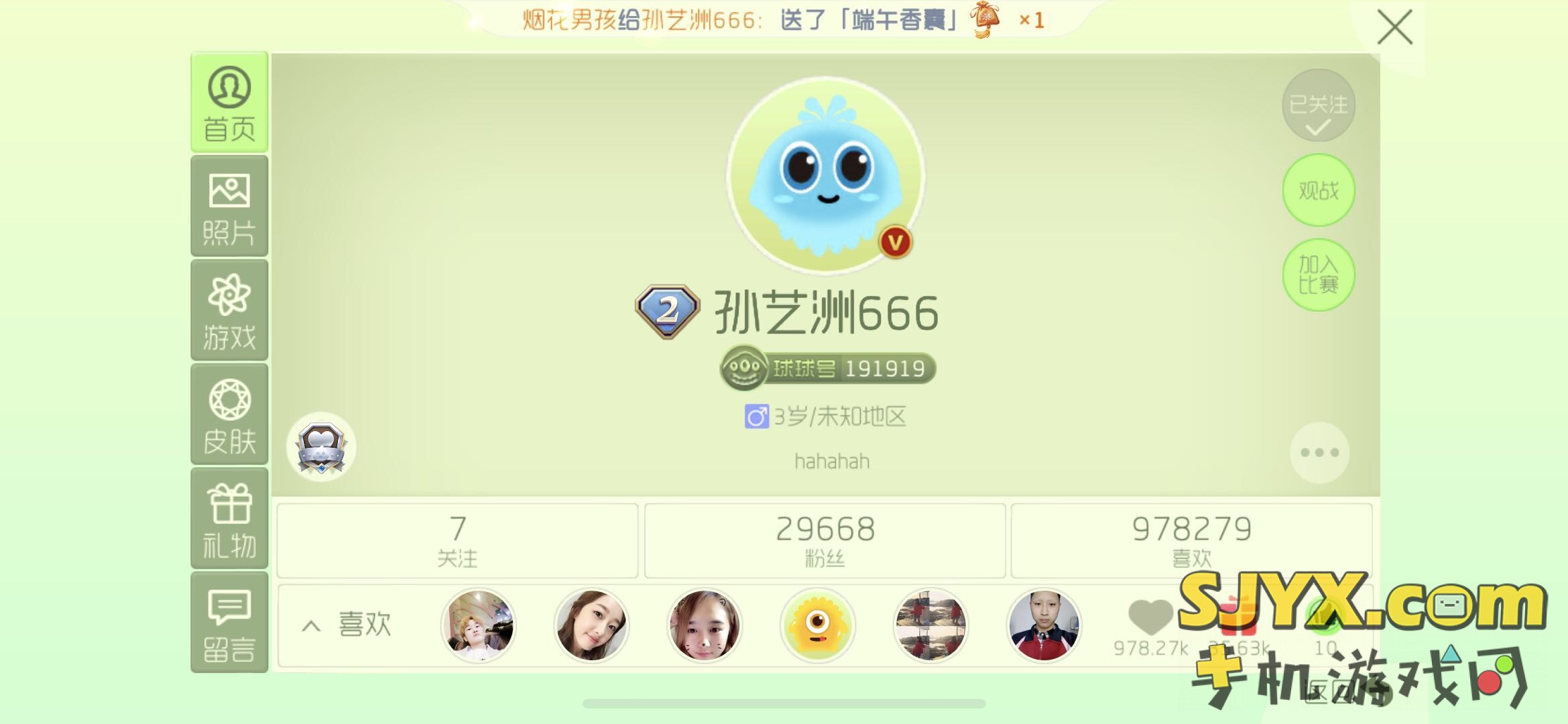This screenshot has width=1568, height=724.
Task: Open the 皮肤 skins tab
Action: [229, 415]
